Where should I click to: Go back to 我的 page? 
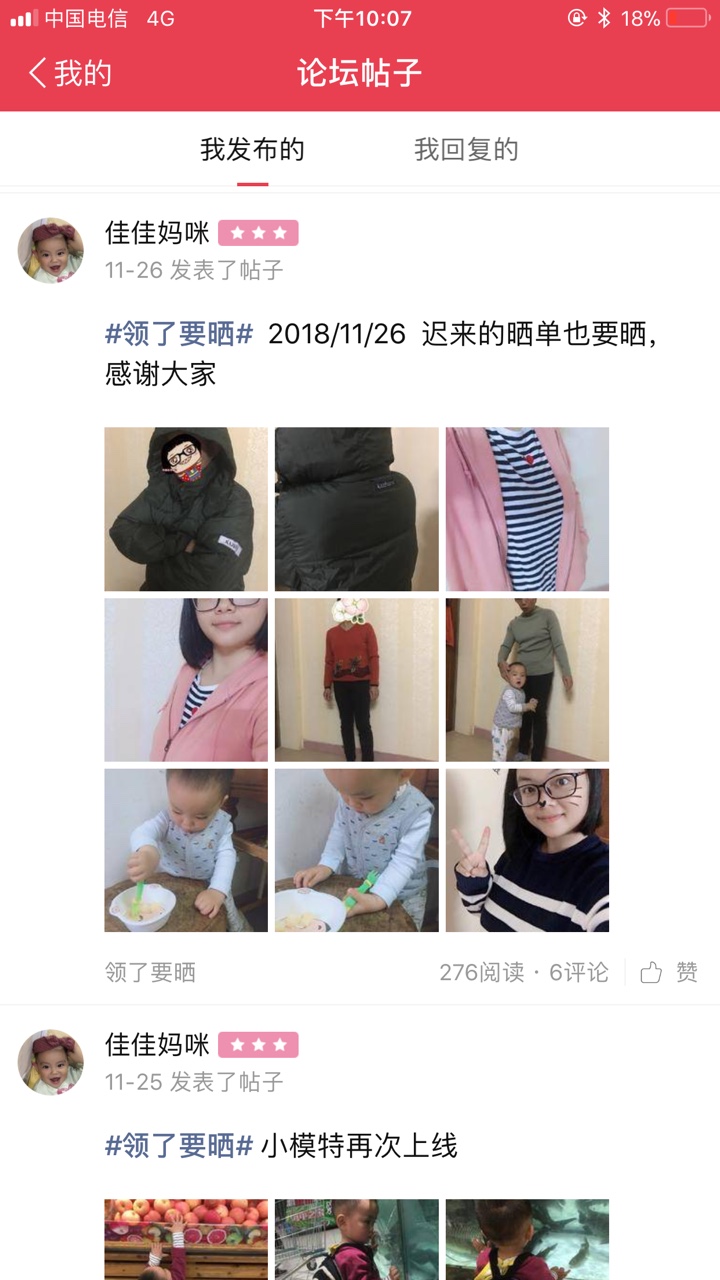pyautogui.click(x=70, y=73)
